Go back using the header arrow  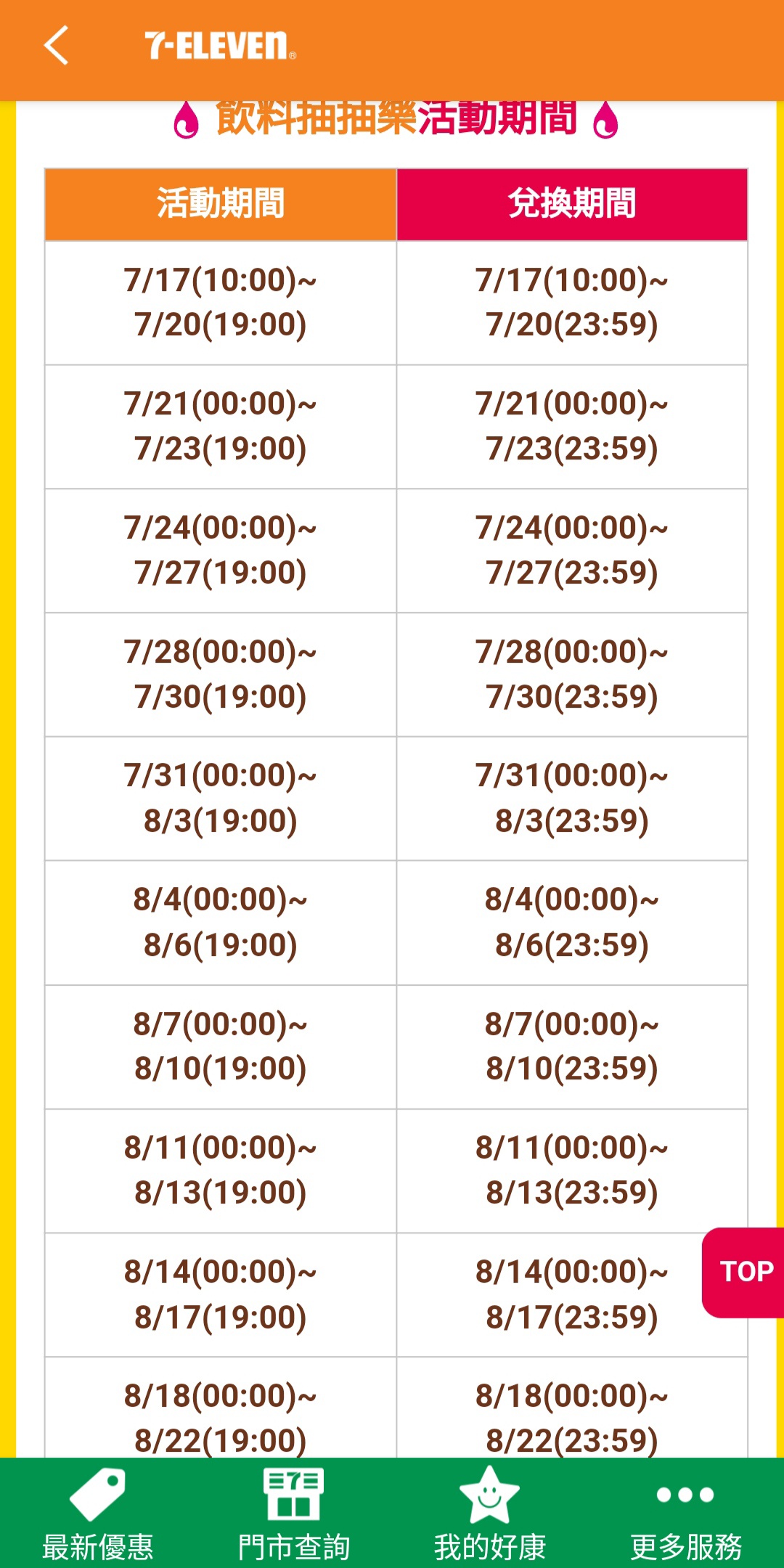(57, 46)
